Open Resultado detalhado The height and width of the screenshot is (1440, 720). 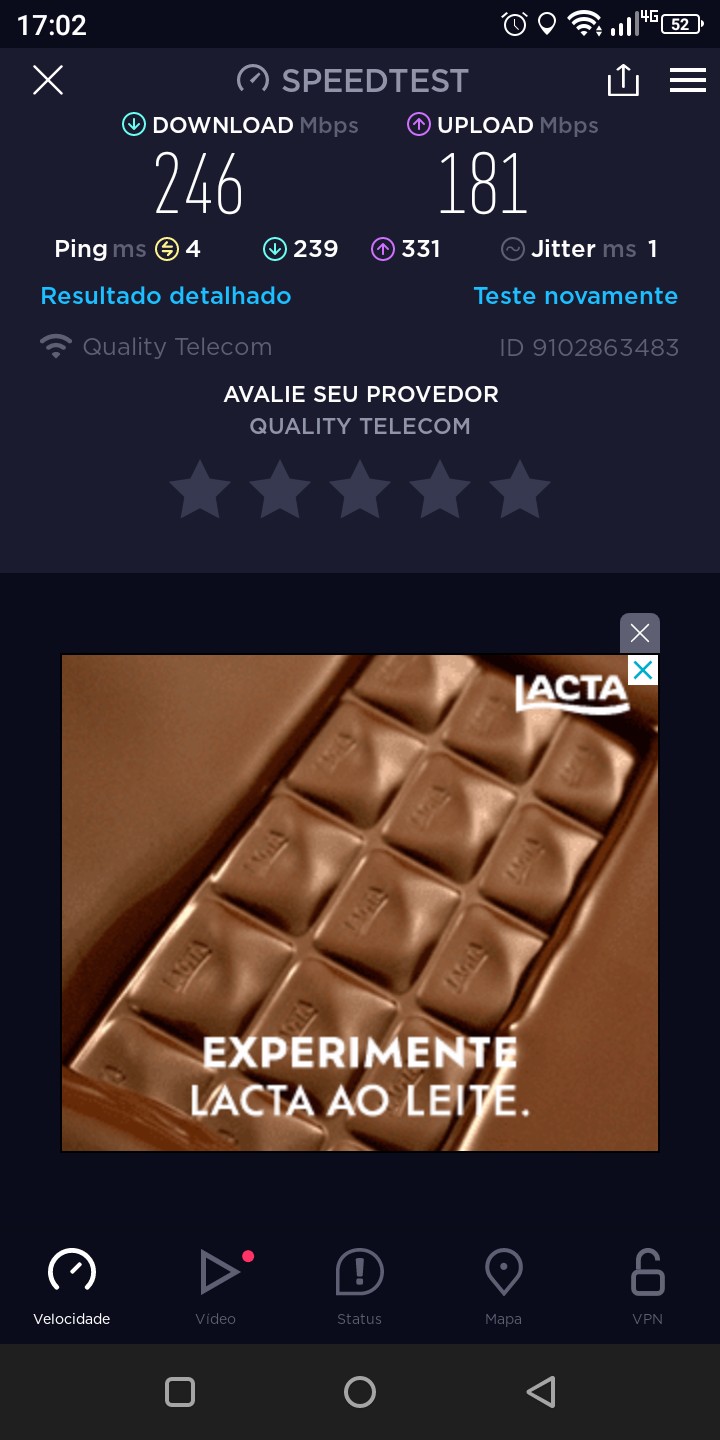166,296
